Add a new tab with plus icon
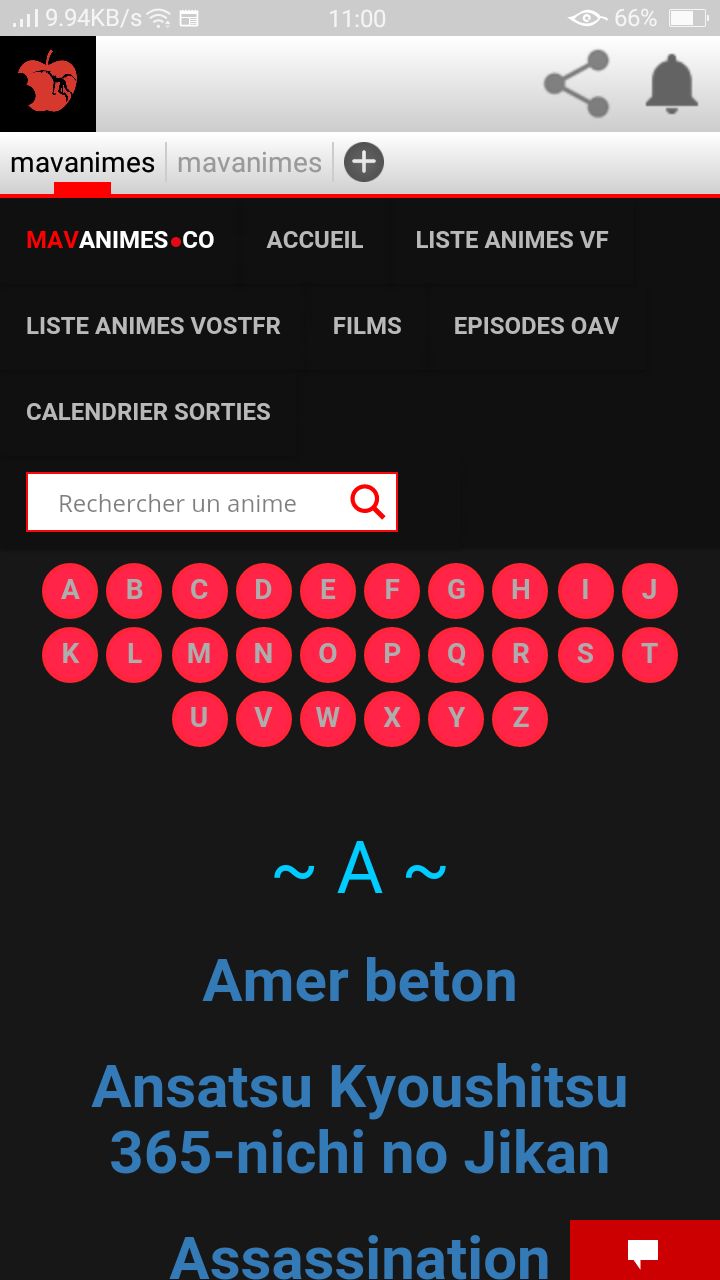720x1280 pixels. (x=364, y=162)
